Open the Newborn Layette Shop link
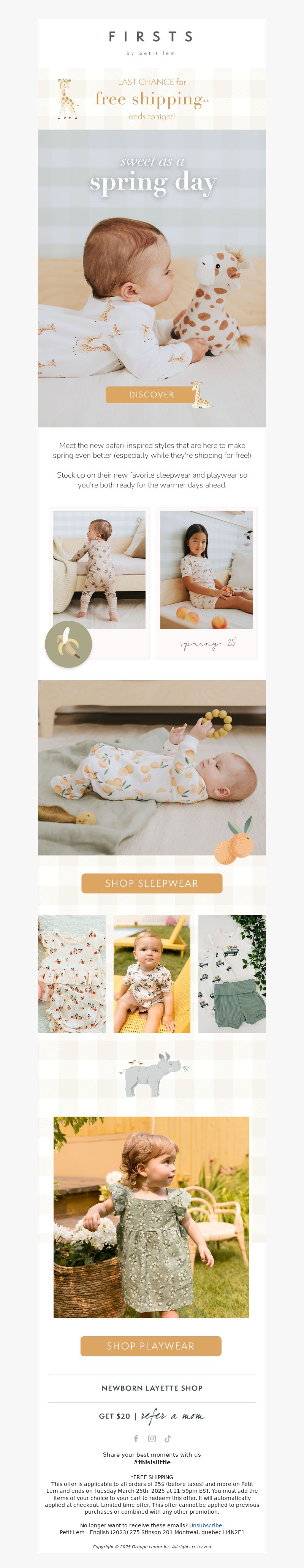This screenshot has height=1568, width=304. (x=152, y=1388)
